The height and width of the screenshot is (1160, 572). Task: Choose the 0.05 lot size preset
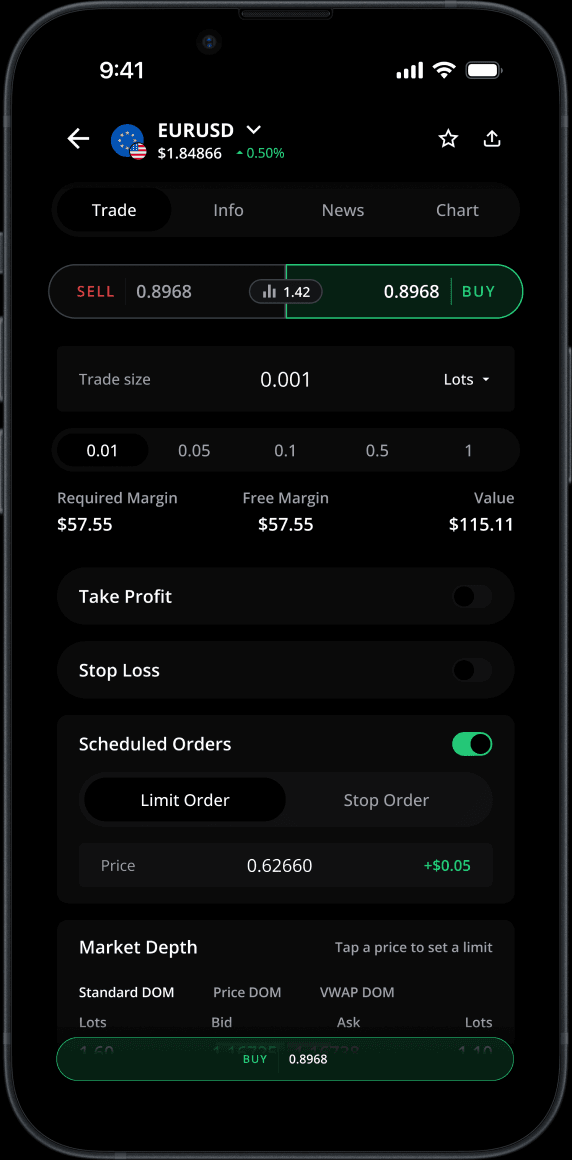194,451
